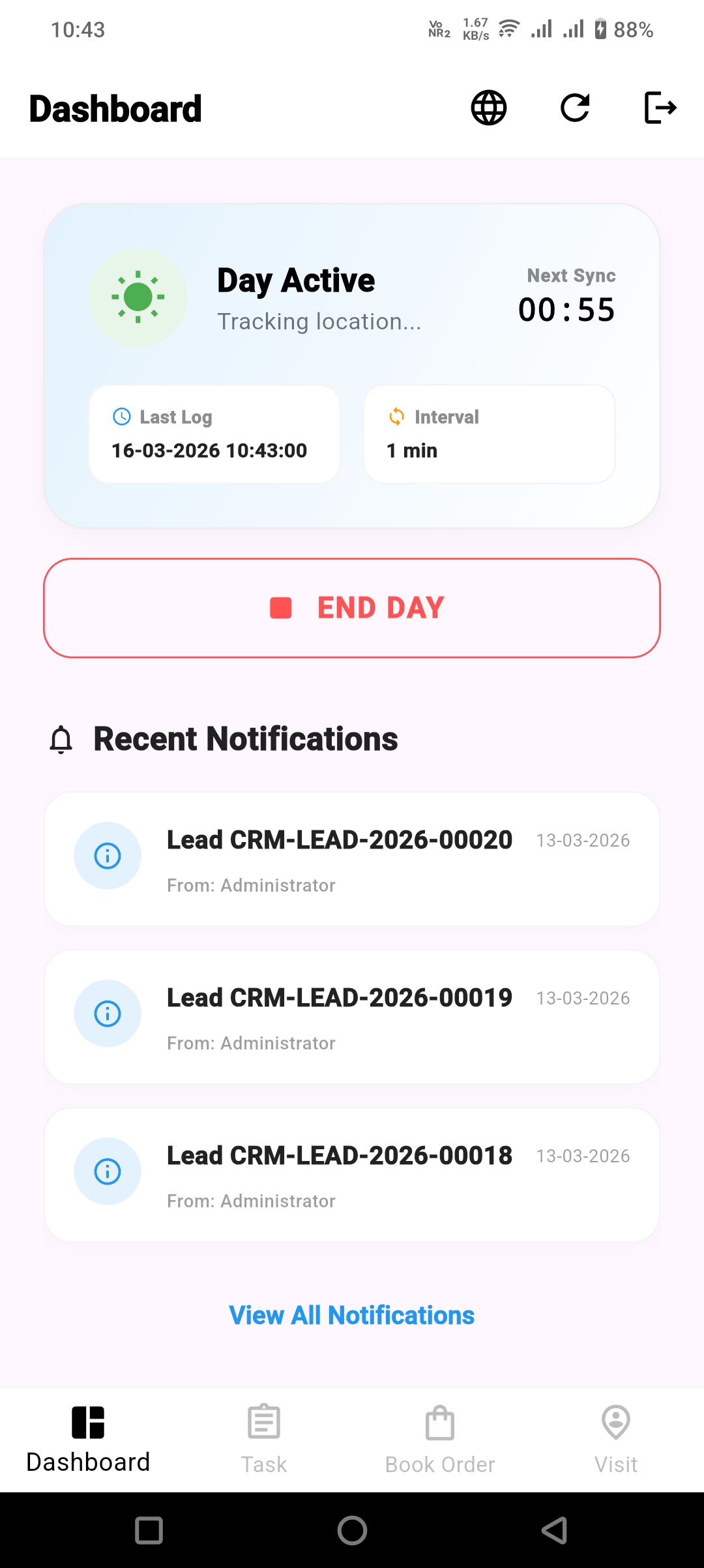704x1568 pixels.
Task: Open View All Notifications
Action: [352, 1315]
